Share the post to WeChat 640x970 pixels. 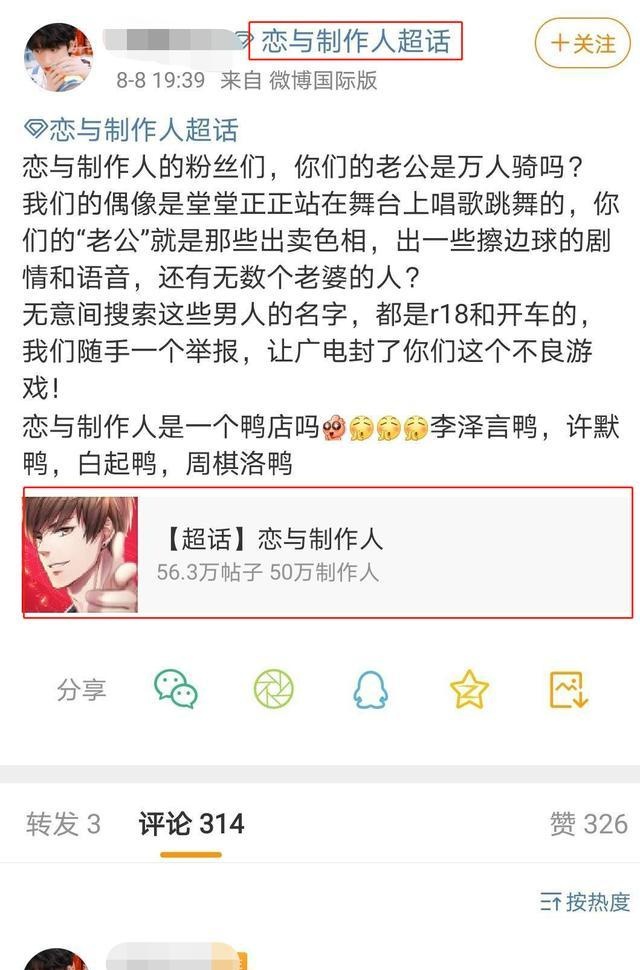176,689
